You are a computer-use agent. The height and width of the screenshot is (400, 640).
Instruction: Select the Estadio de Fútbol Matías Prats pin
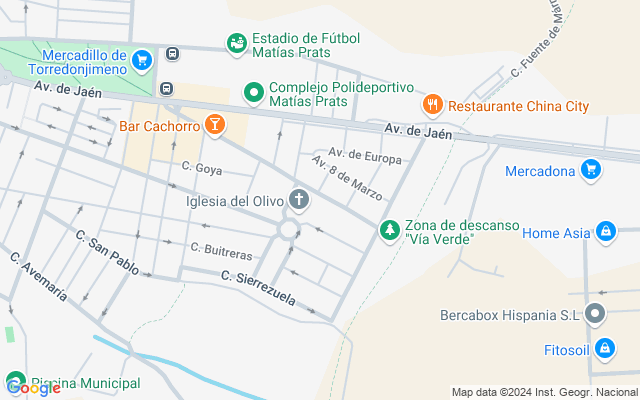tap(237, 43)
